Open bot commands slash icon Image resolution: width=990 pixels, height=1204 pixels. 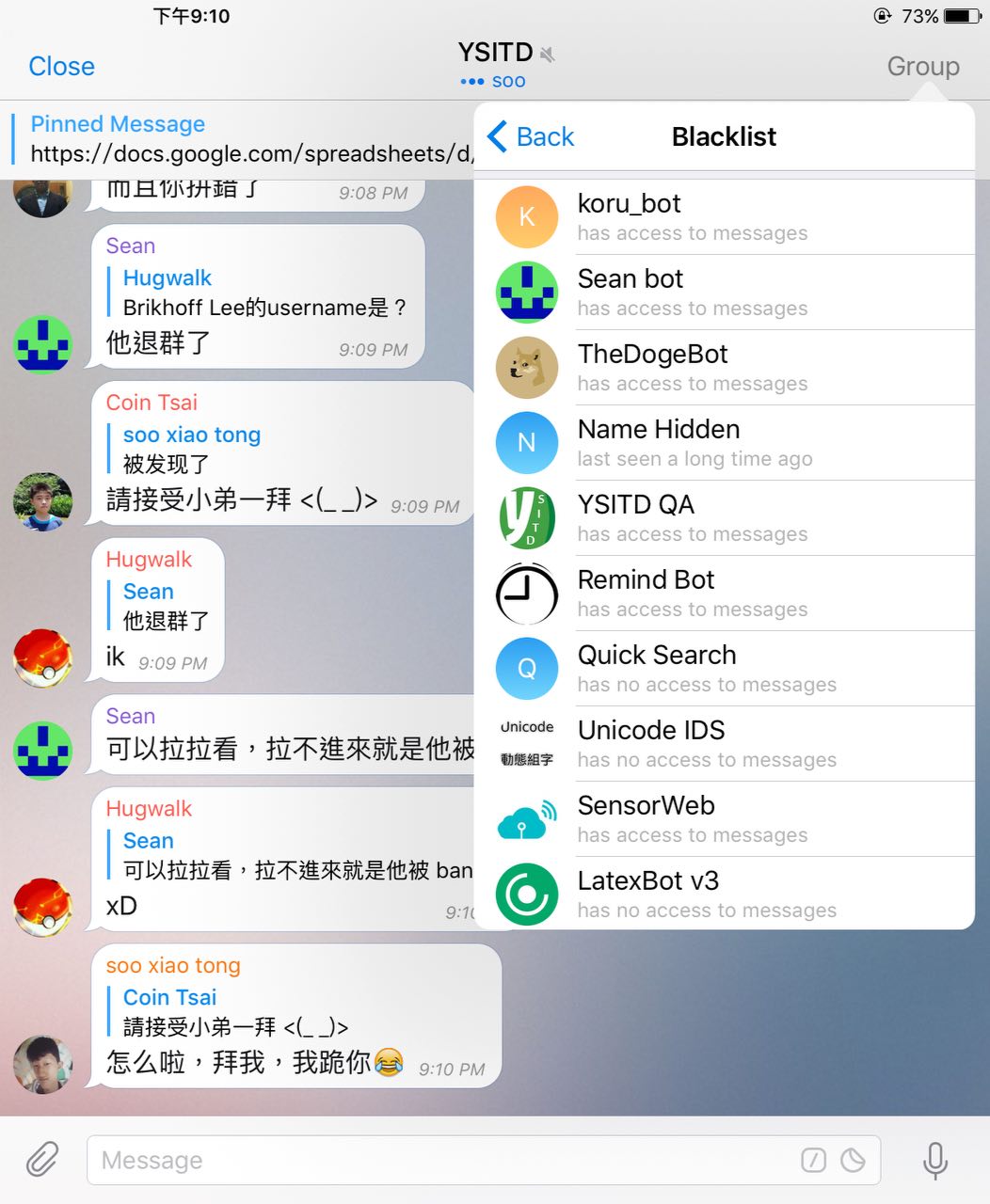813,1160
